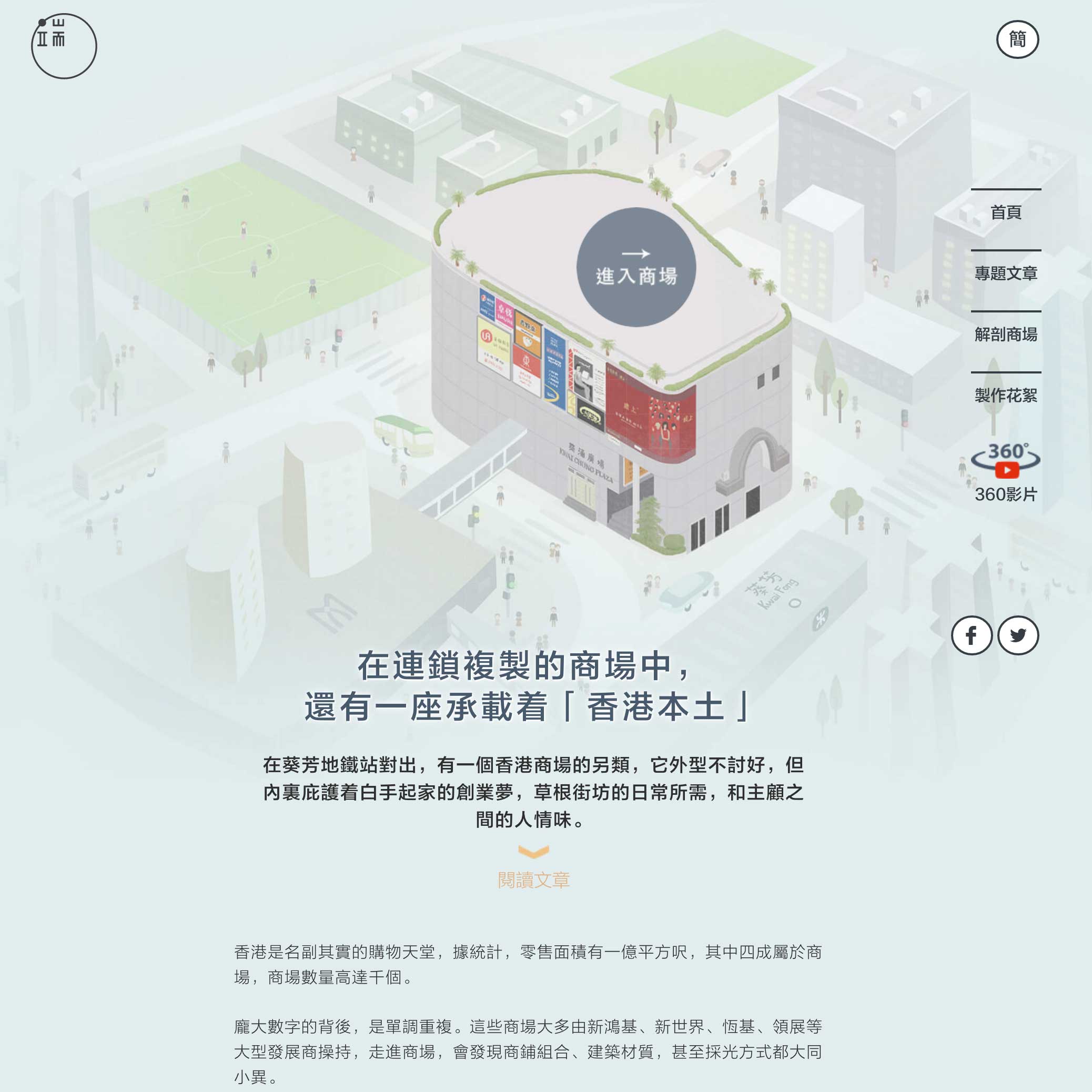Switch to simplified Chinese with 簡

(x=1017, y=39)
